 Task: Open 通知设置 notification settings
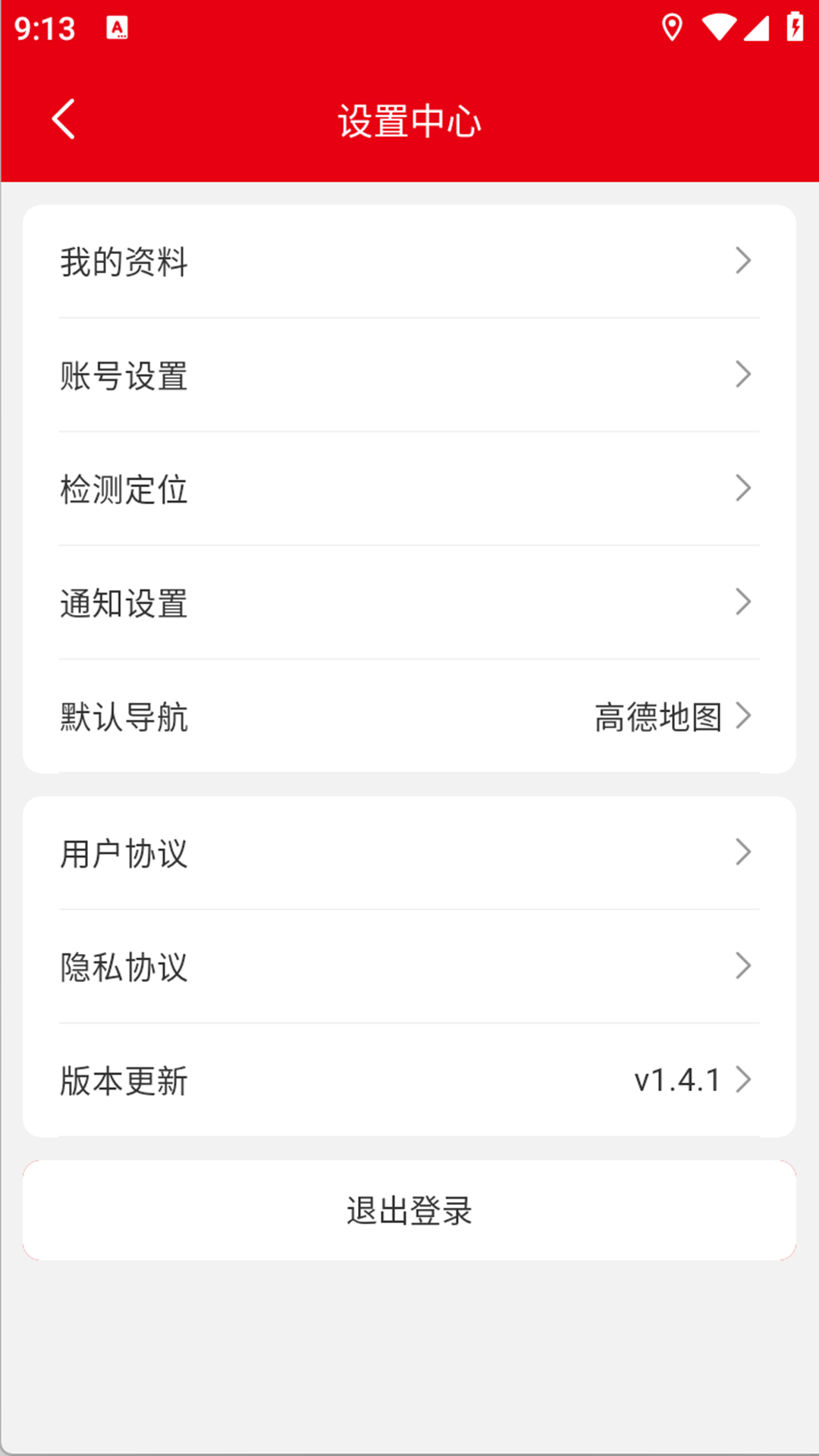(409, 602)
